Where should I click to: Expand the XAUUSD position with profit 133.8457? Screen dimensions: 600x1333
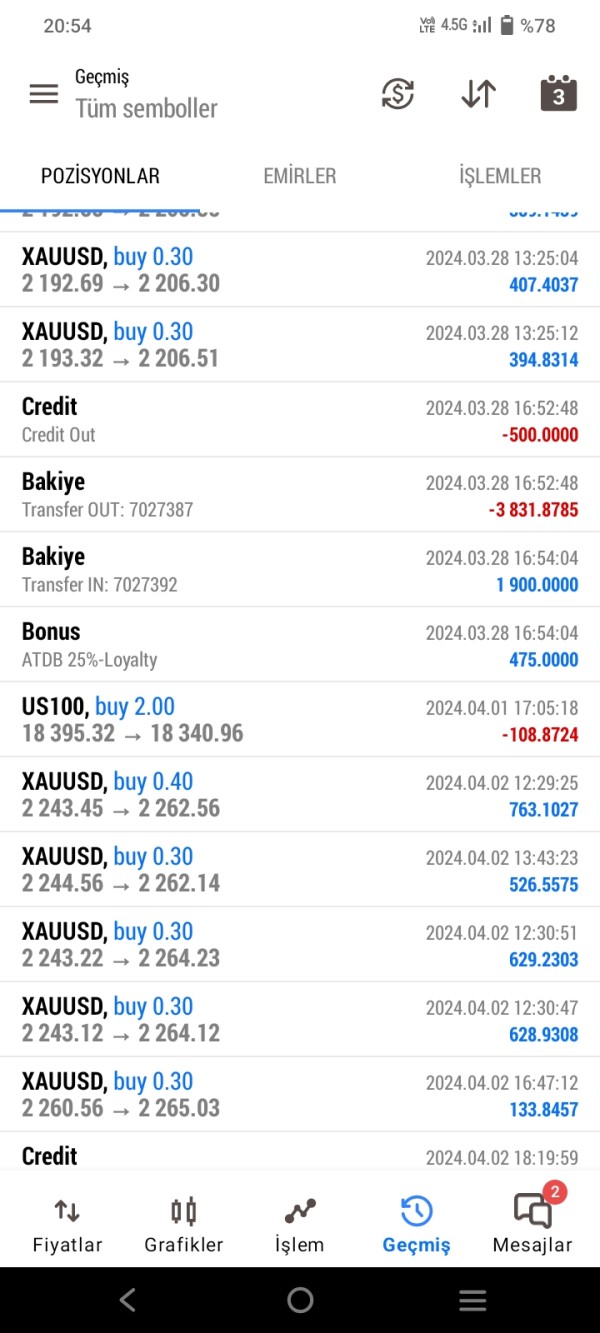coord(300,1095)
